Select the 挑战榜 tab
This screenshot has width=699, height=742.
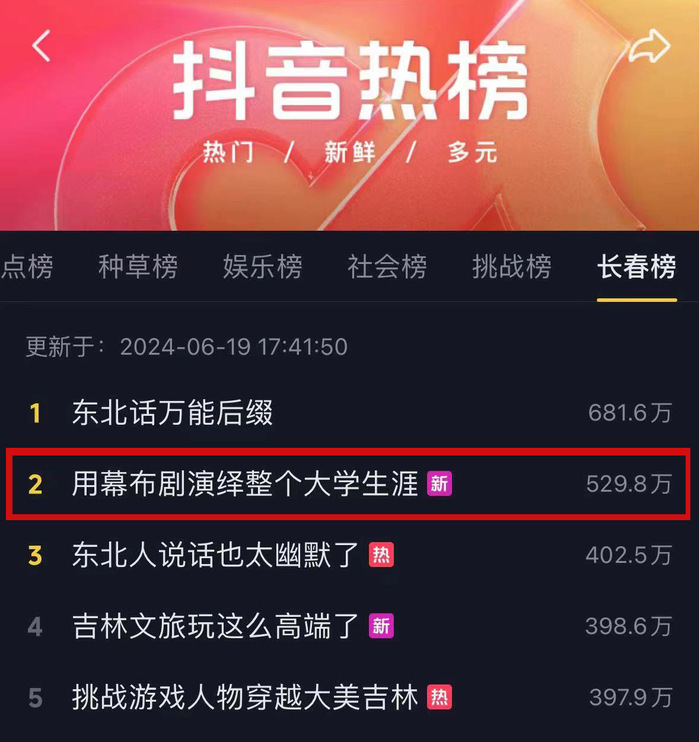point(511,267)
